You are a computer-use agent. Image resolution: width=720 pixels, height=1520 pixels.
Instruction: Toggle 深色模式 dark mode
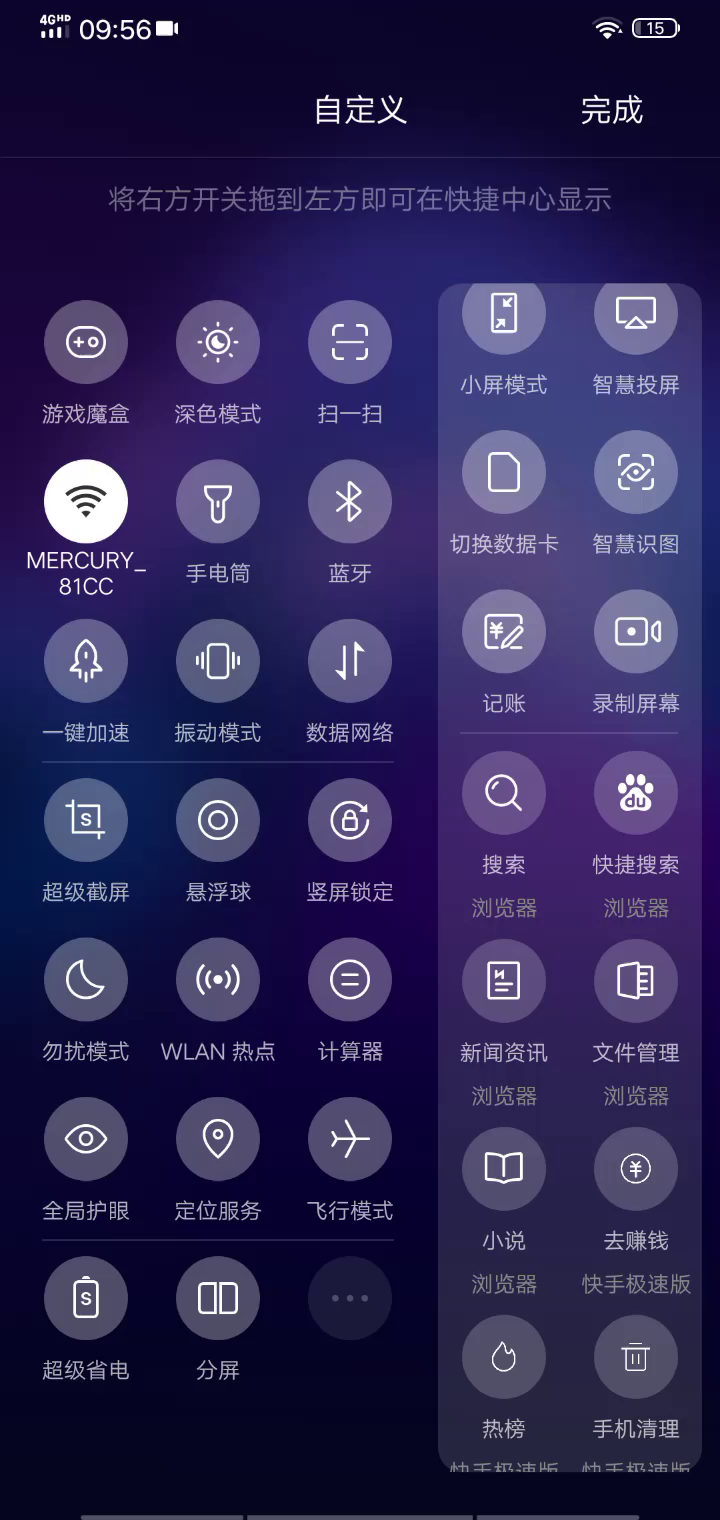218,343
